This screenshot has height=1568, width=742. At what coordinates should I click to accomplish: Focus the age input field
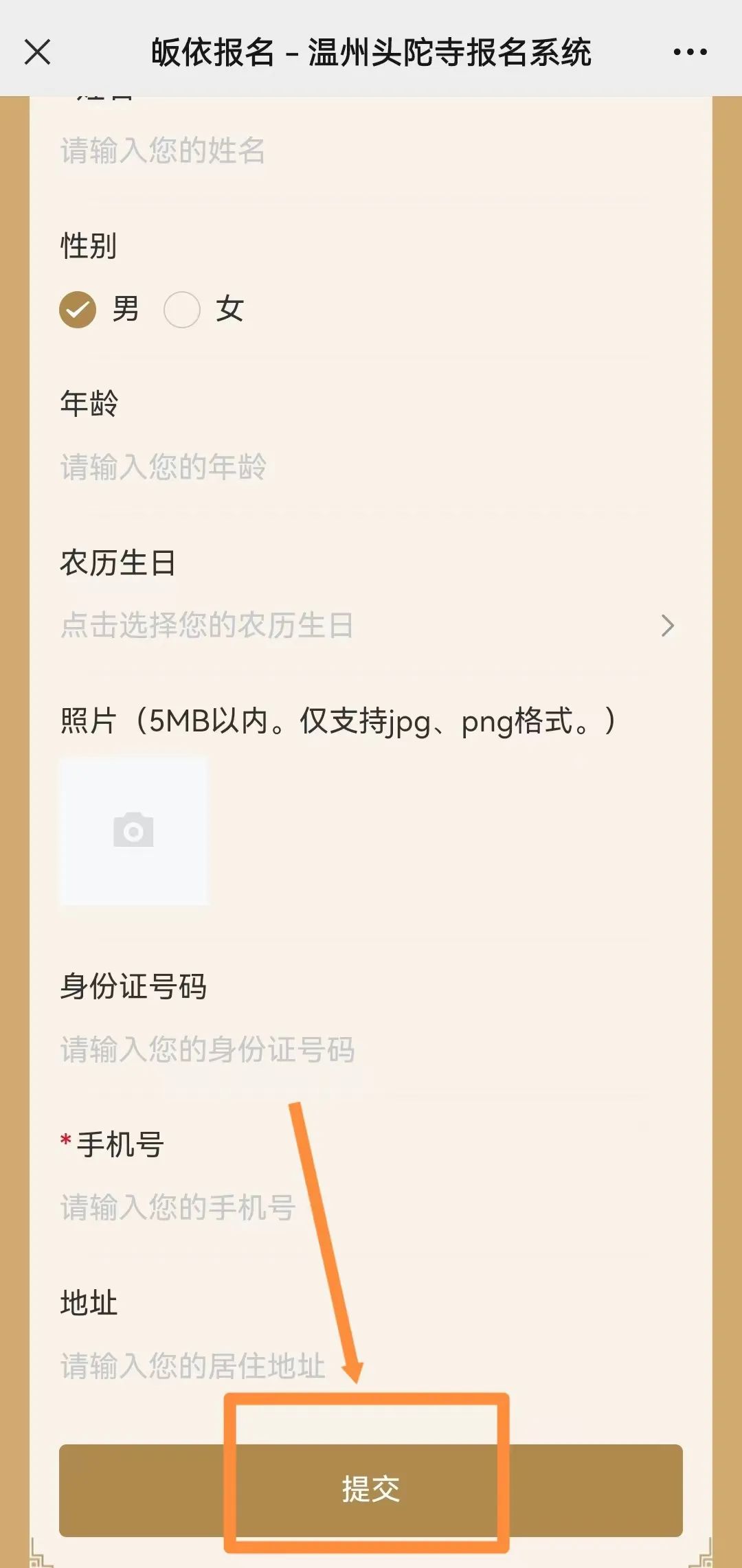(275, 467)
